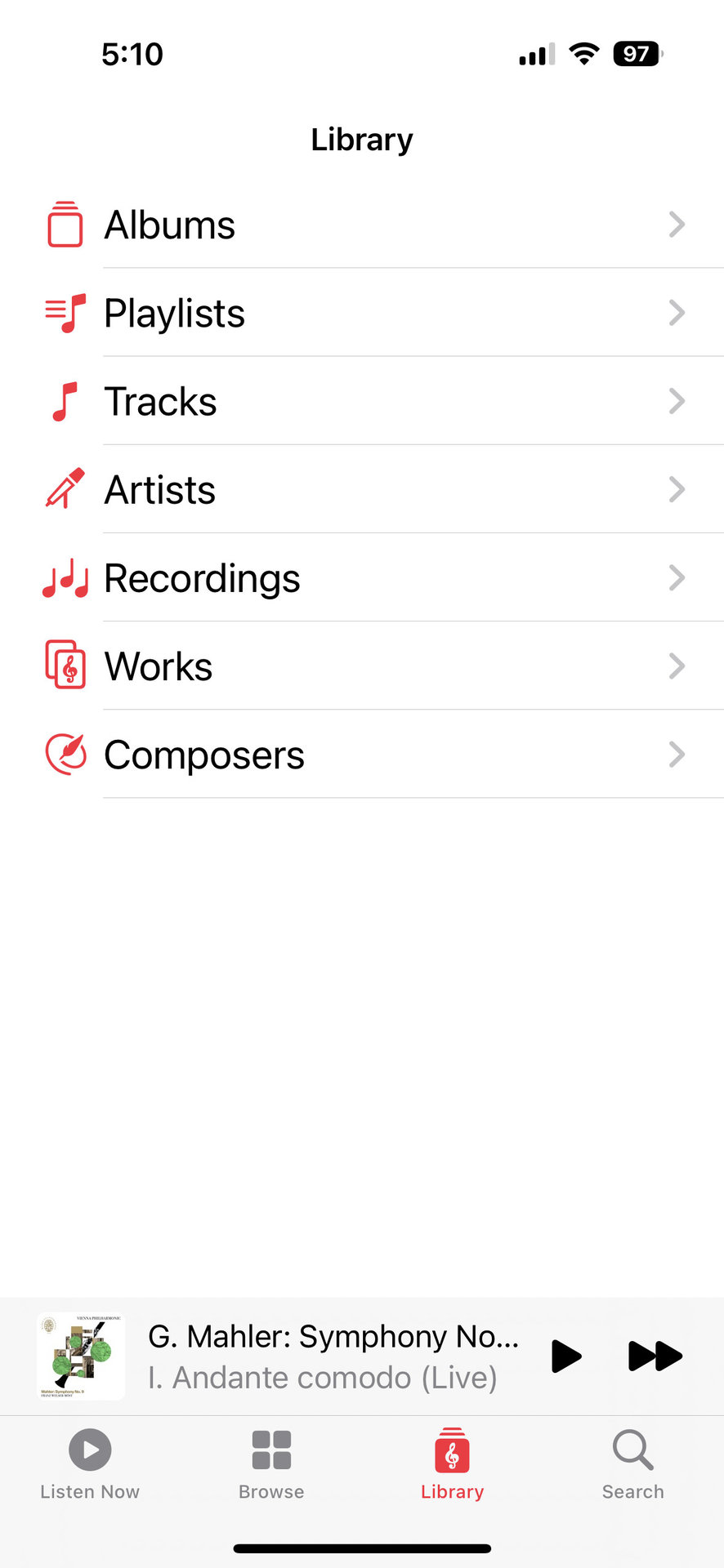Select the Library tab
The image size is (724, 1568).
coord(452,1463)
